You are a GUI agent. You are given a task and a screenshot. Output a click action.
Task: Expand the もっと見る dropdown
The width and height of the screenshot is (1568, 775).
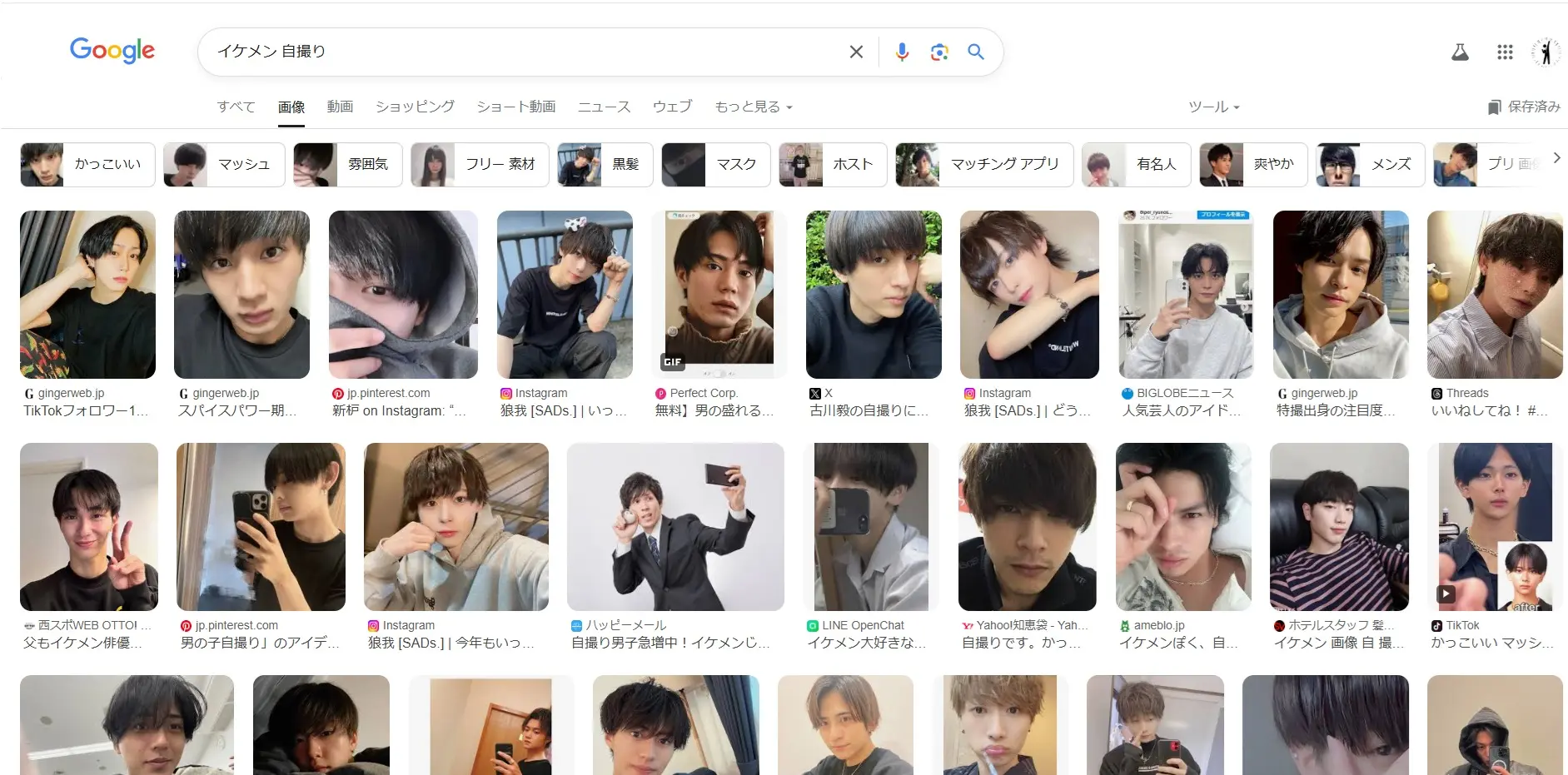point(753,107)
